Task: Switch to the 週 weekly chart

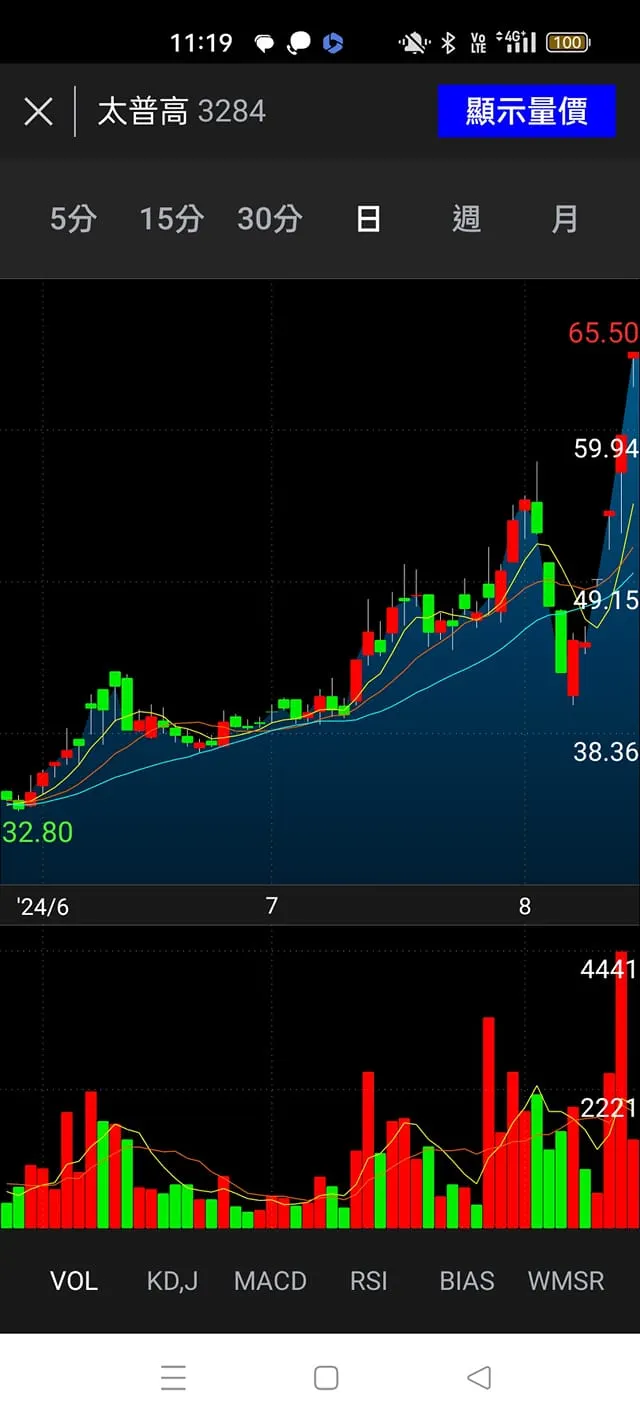Action: 466,219
